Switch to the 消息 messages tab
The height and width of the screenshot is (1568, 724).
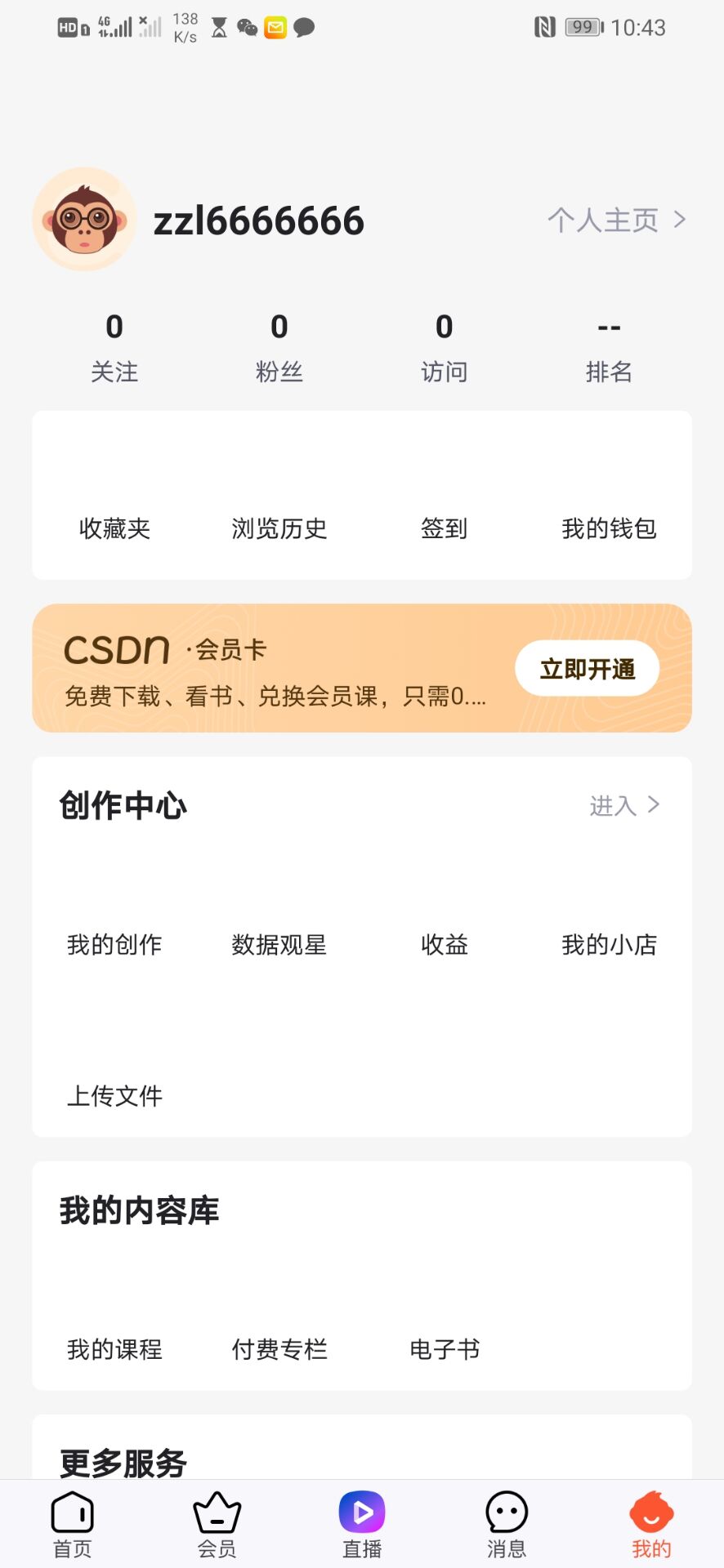507,1524
